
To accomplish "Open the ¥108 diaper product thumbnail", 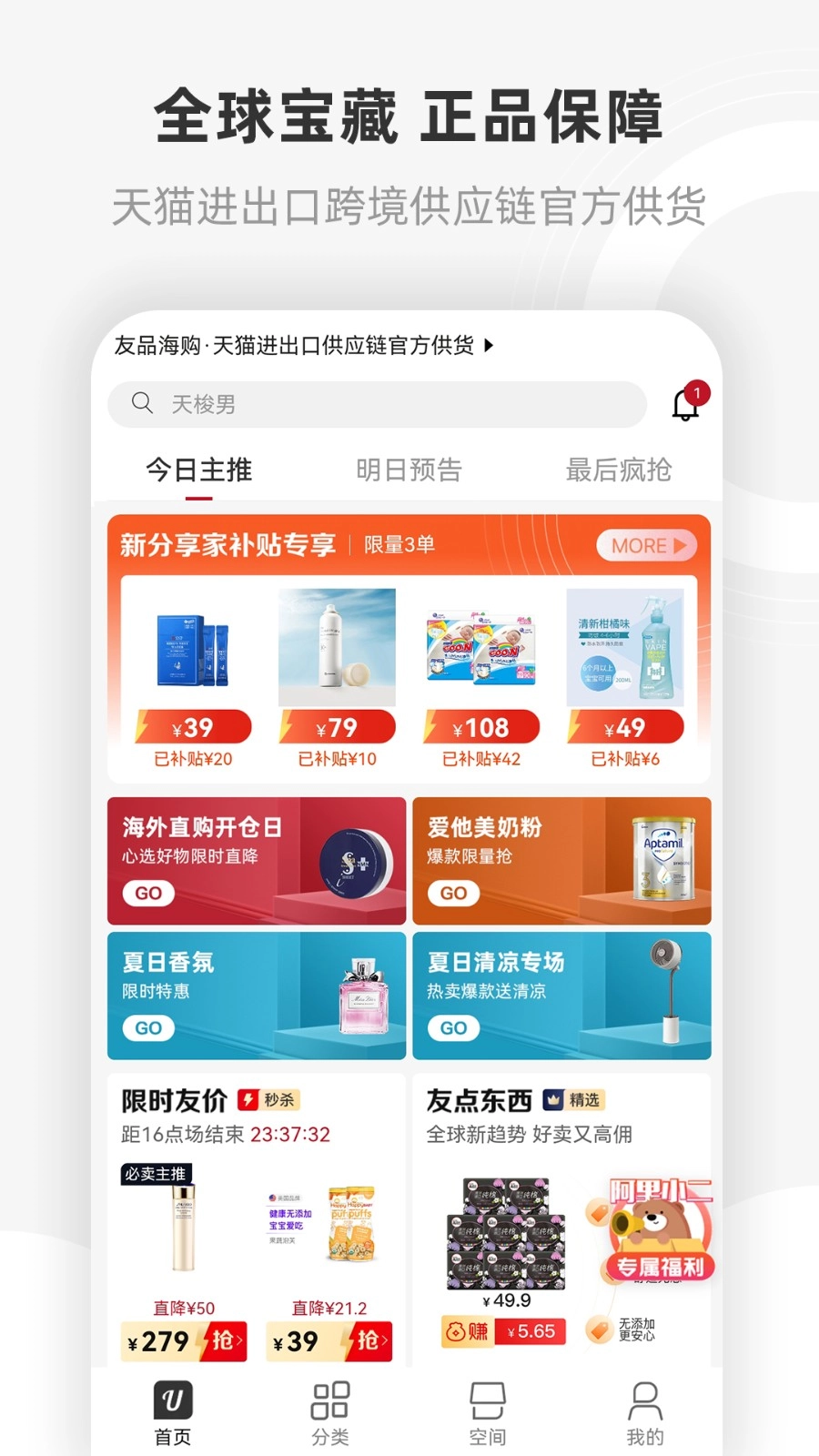I will [x=481, y=648].
